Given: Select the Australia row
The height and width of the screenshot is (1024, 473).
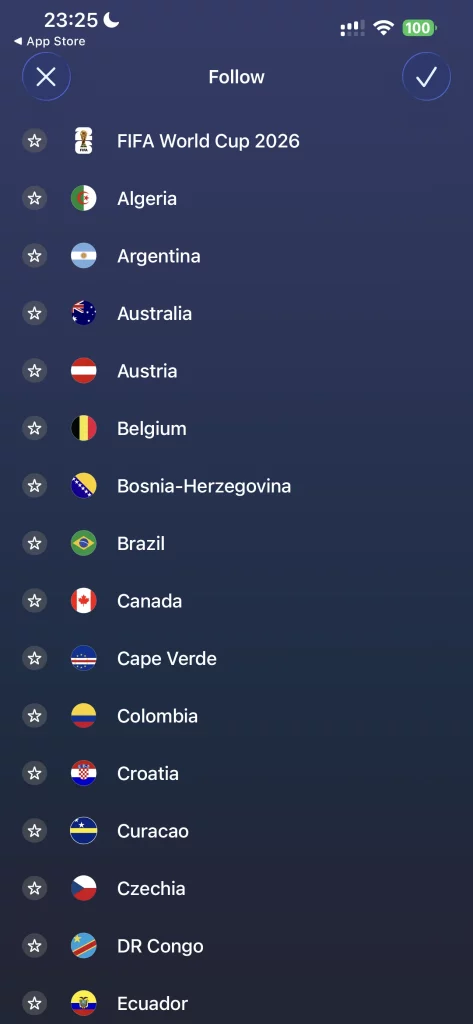Looking at the screenshot, I should pyautogui.click(x=236, y=313).
